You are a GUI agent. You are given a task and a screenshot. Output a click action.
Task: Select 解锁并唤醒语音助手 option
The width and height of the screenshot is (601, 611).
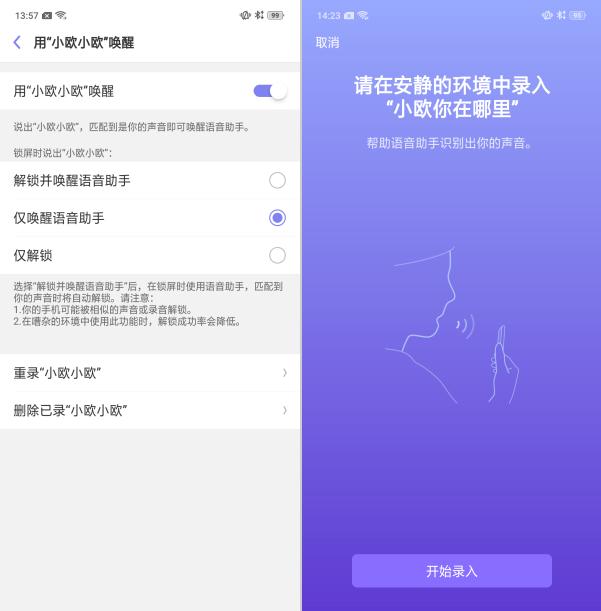click(277, 180)
